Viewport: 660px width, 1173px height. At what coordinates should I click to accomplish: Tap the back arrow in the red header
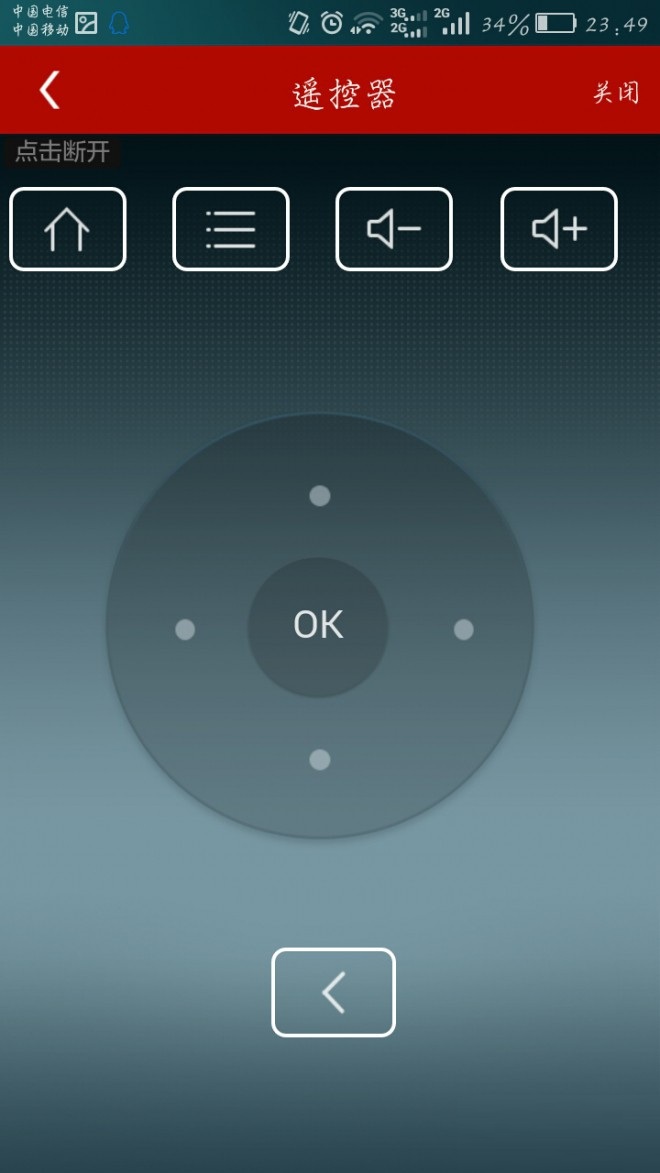click(x=49, y=90)
